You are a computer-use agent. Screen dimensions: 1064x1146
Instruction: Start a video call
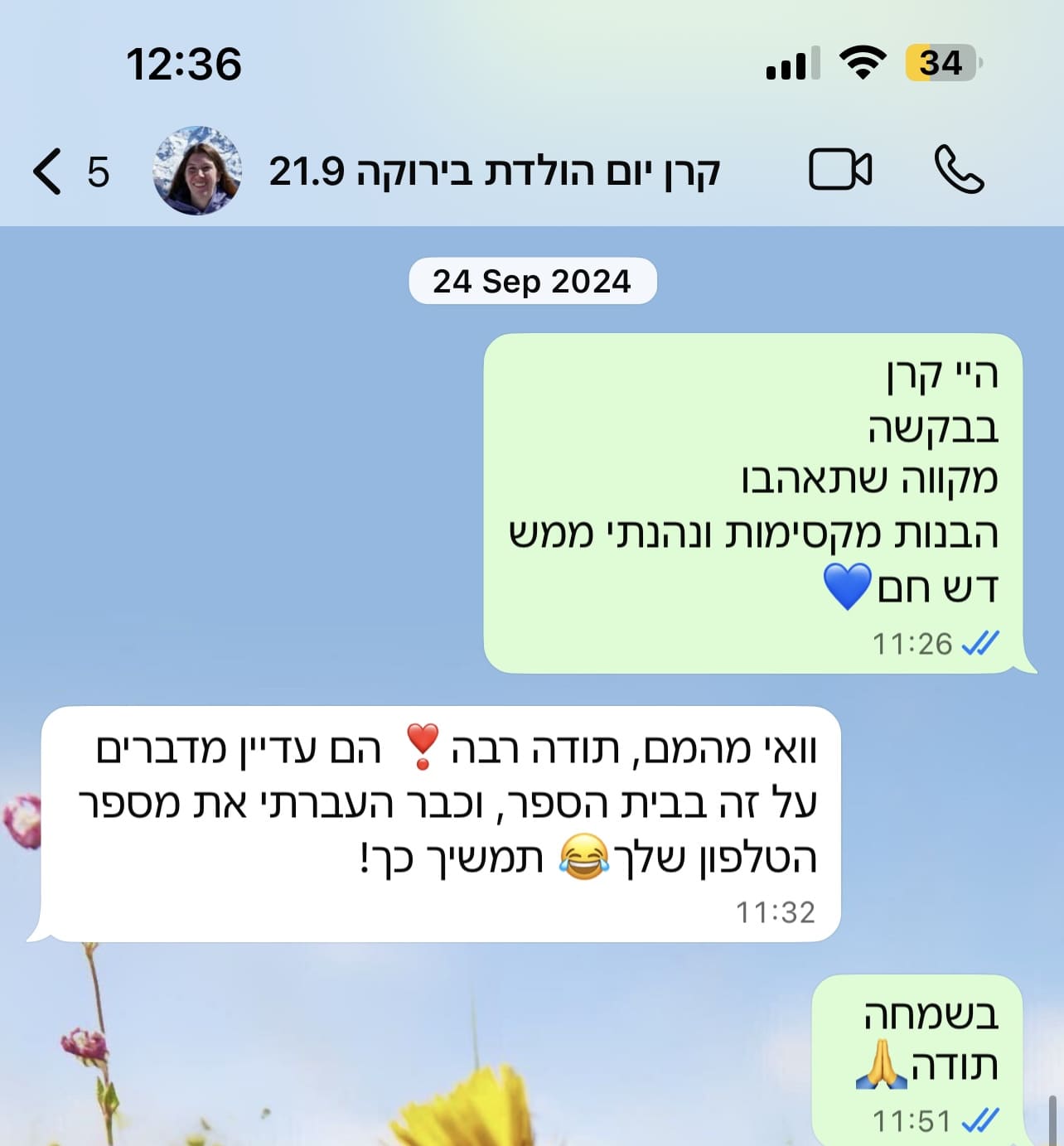click(x=839, y=171)
